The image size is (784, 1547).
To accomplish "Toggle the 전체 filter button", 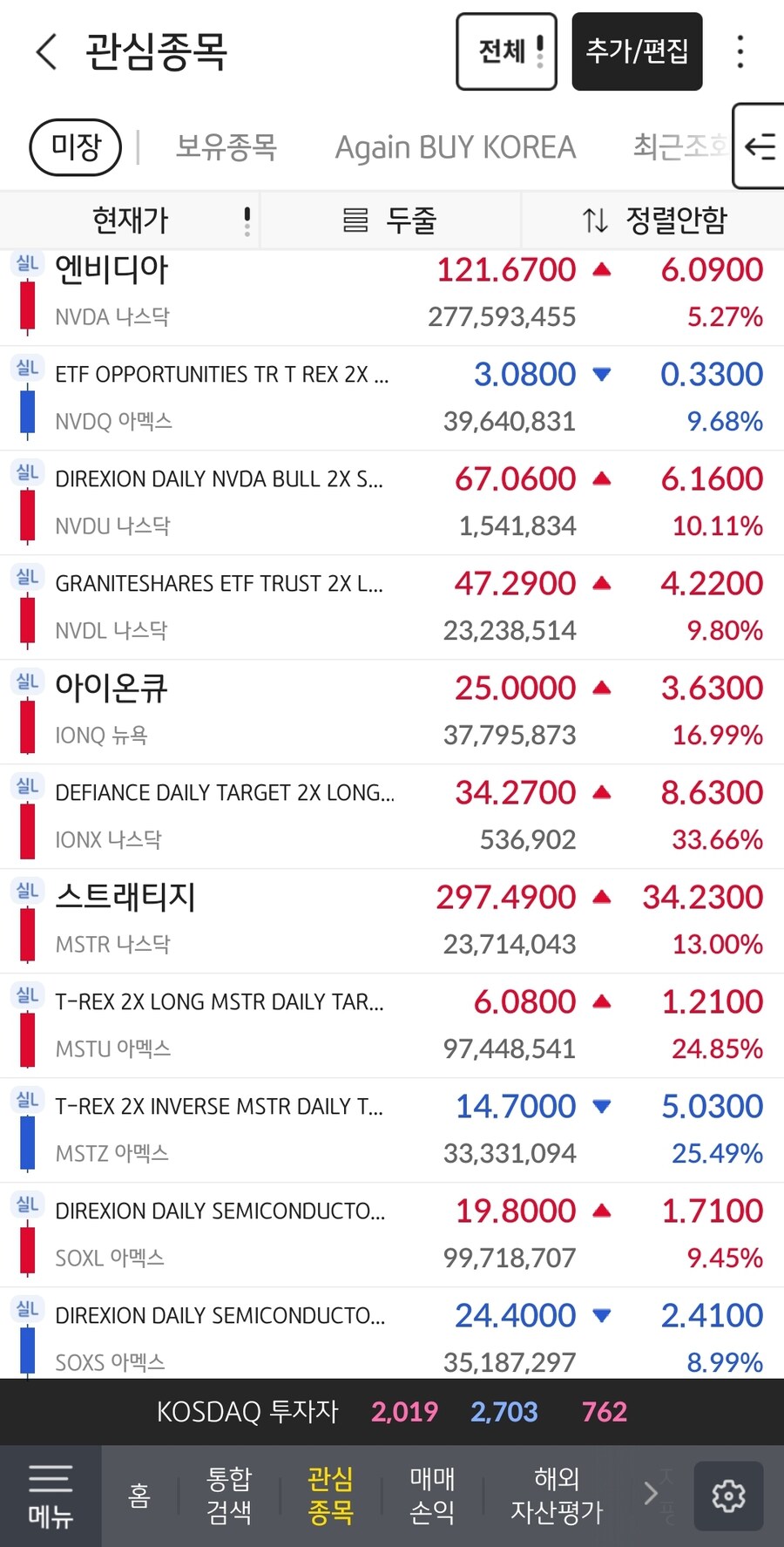I will point(506,51).
